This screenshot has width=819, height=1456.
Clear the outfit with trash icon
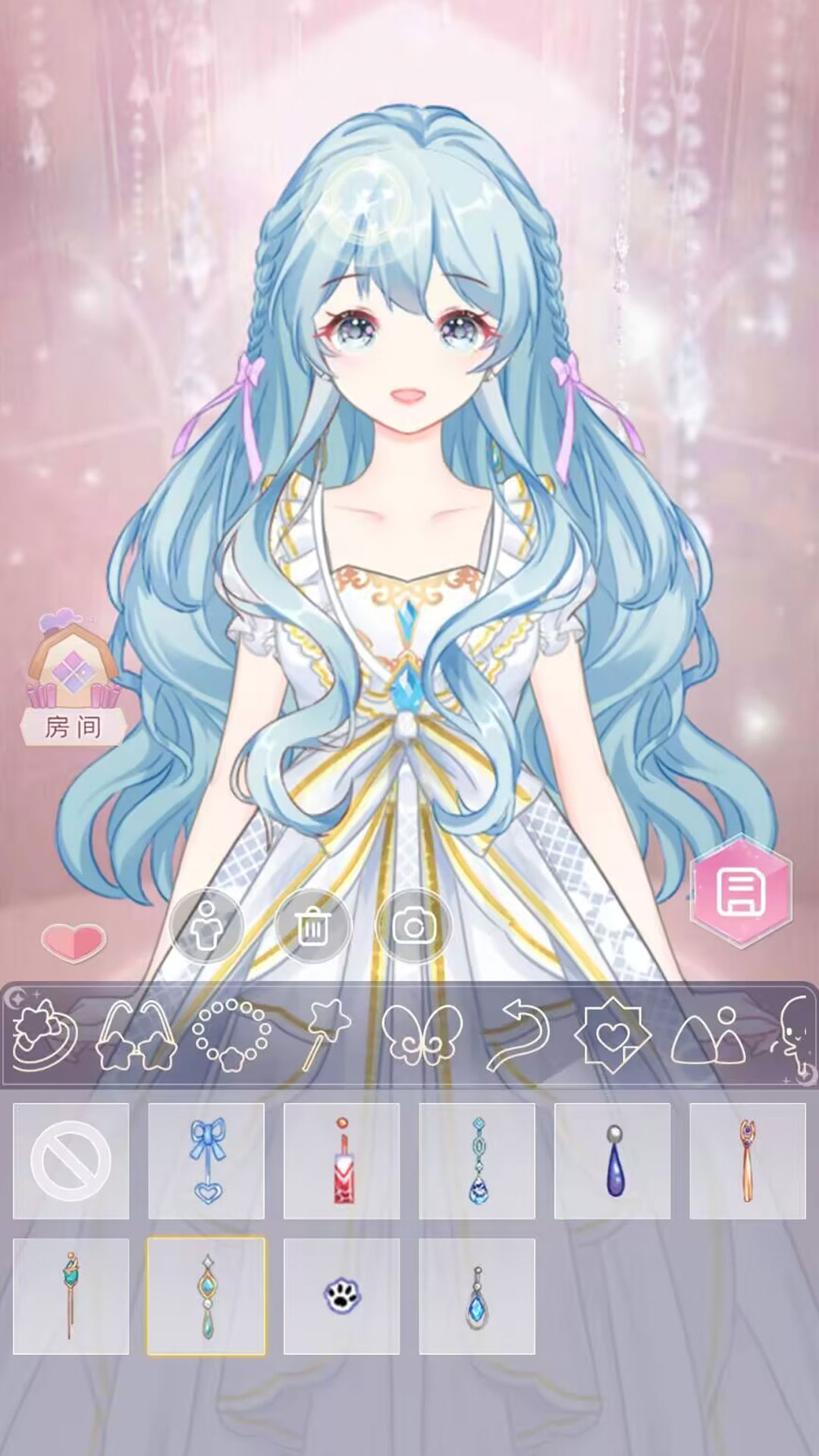coord(312,927)
